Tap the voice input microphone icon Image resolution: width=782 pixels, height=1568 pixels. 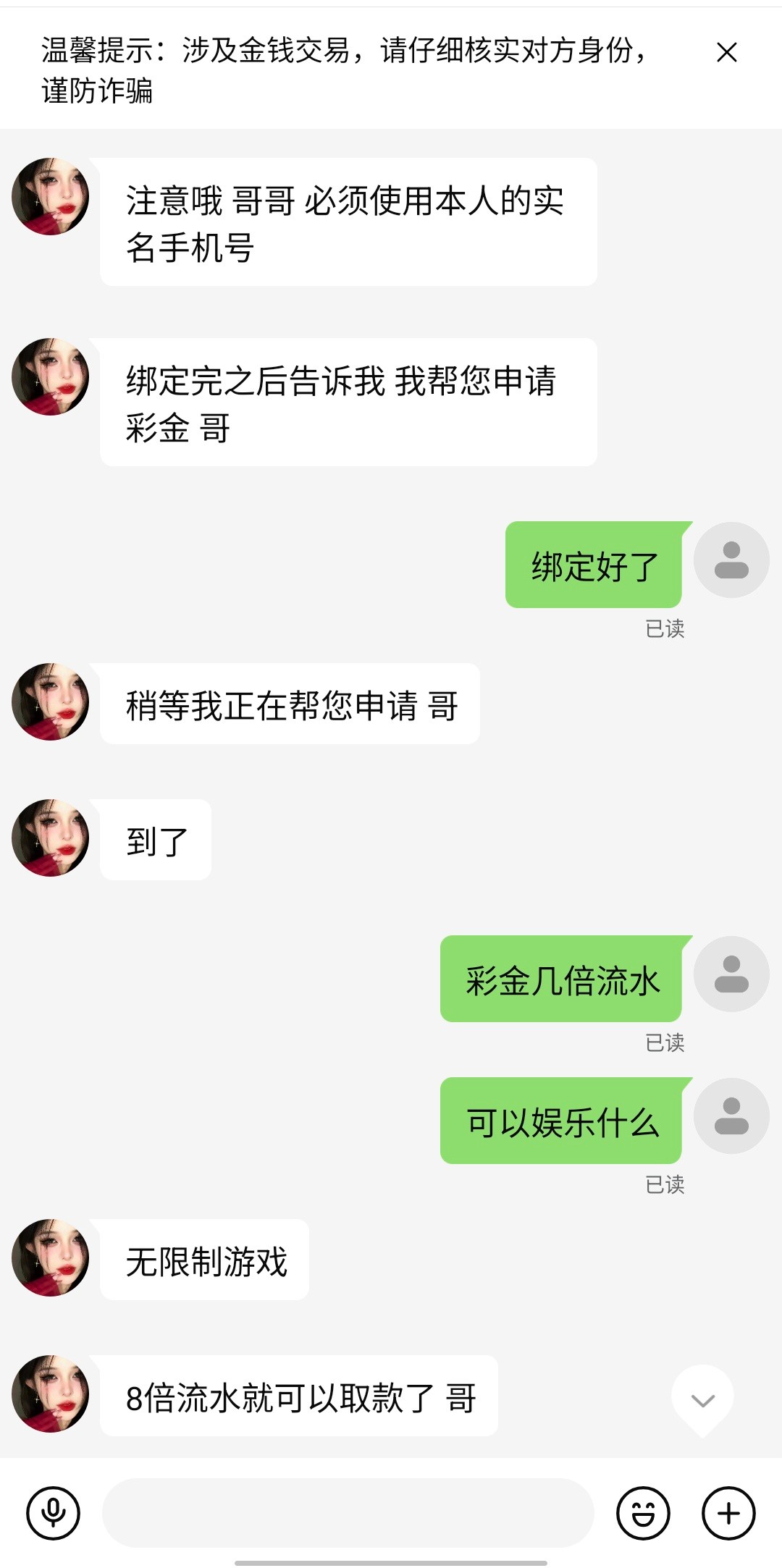click(53, 1513)
